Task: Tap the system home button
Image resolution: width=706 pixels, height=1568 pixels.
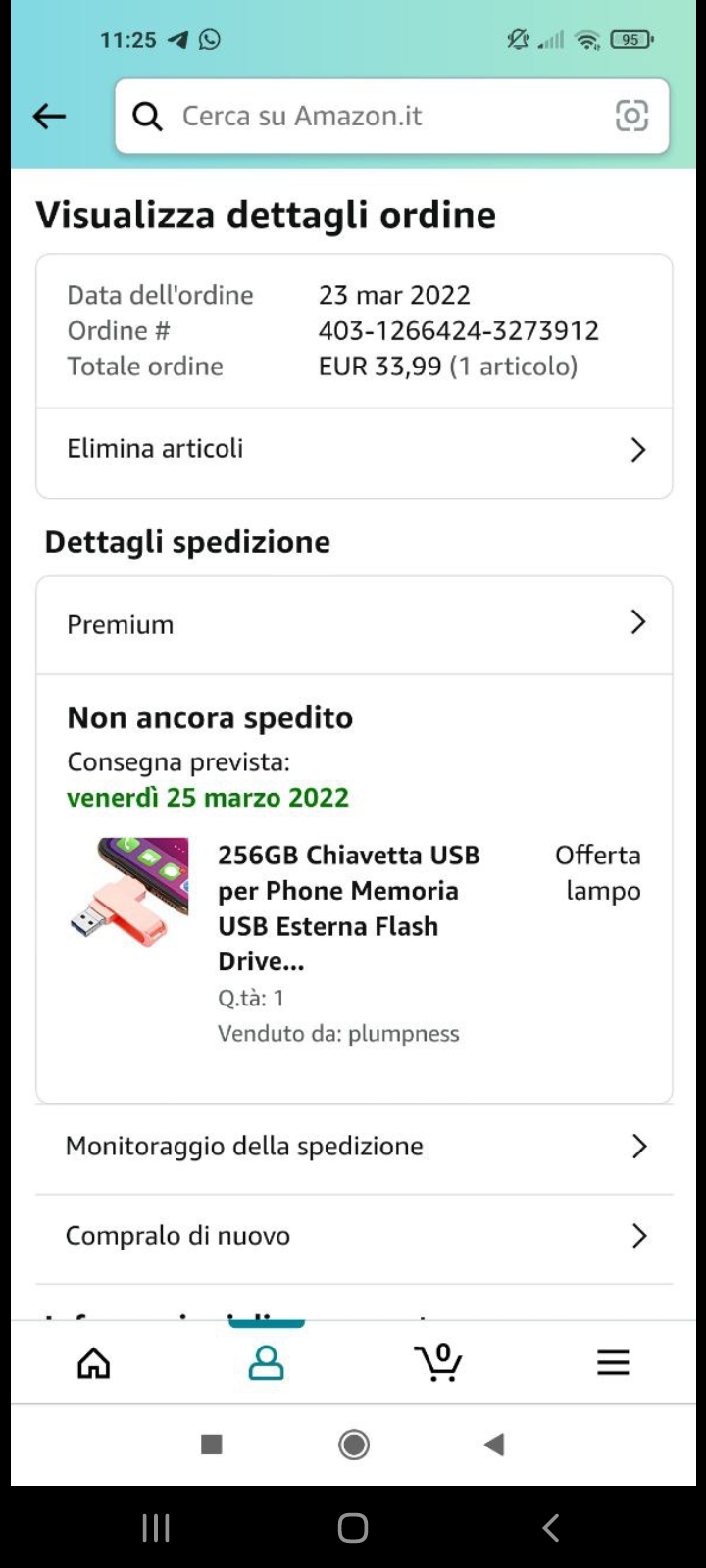Action: pos(353,1527)
